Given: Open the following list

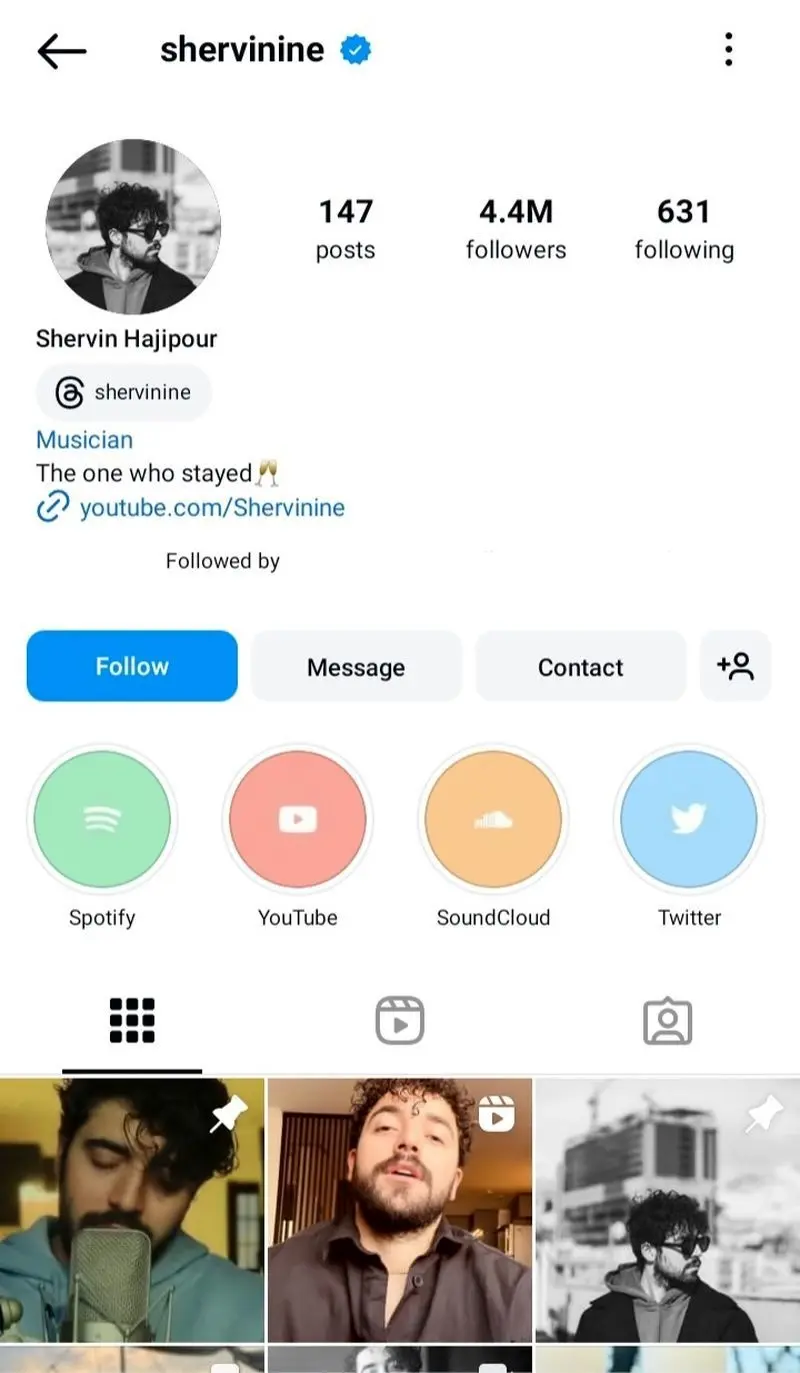Looking at the screenshot, I should coord(684,228).
